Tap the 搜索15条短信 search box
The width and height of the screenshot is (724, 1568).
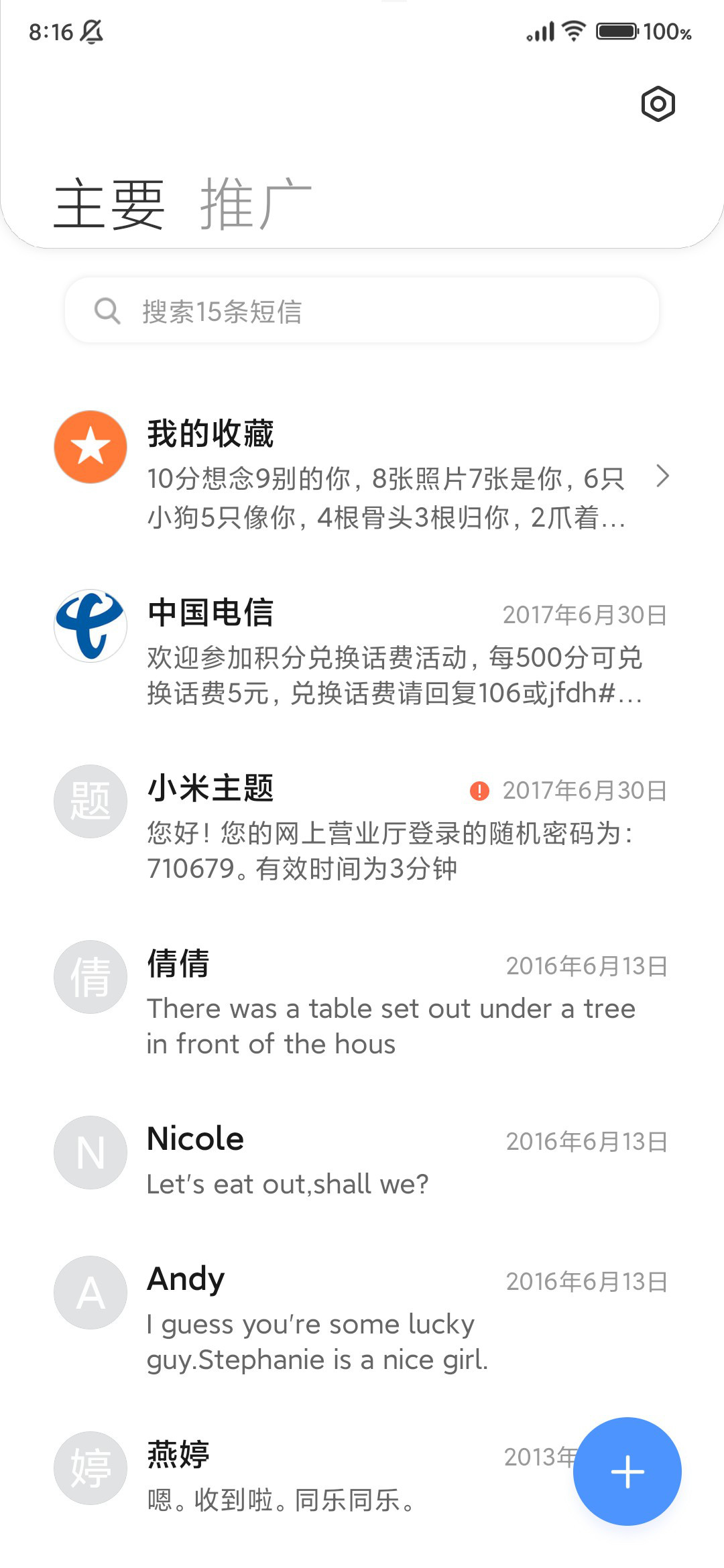362,311
